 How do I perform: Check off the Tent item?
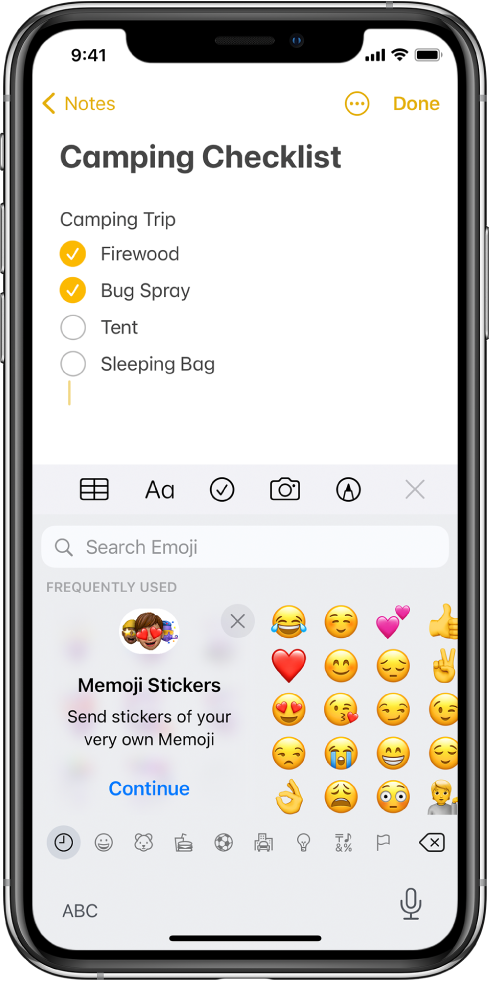[x=73, y=327]
